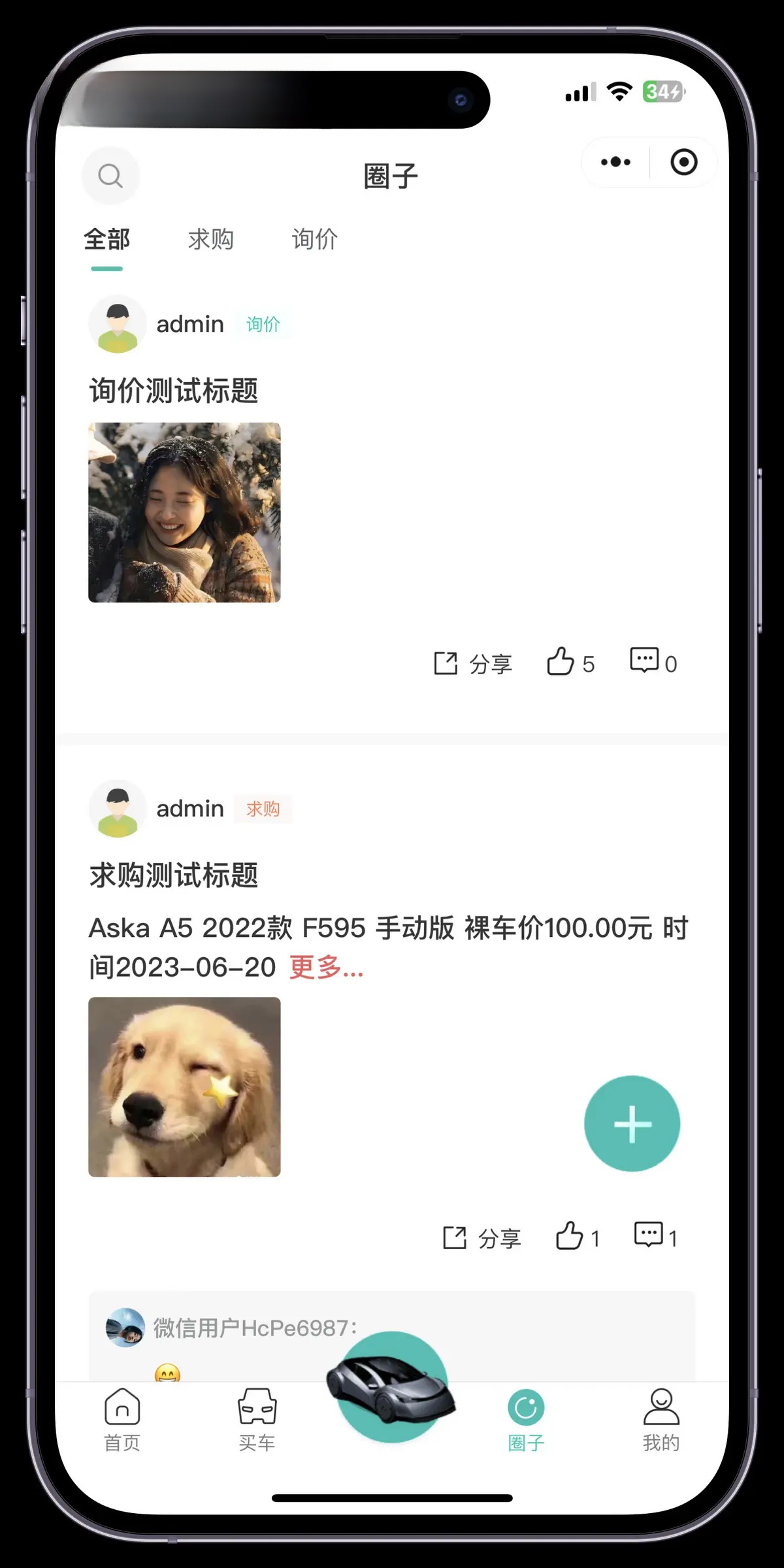The width and height of the screenshot is (784, 1568).
Task: Open the photo in 询价测试标题 post
Action: click(x=184, y=512)
